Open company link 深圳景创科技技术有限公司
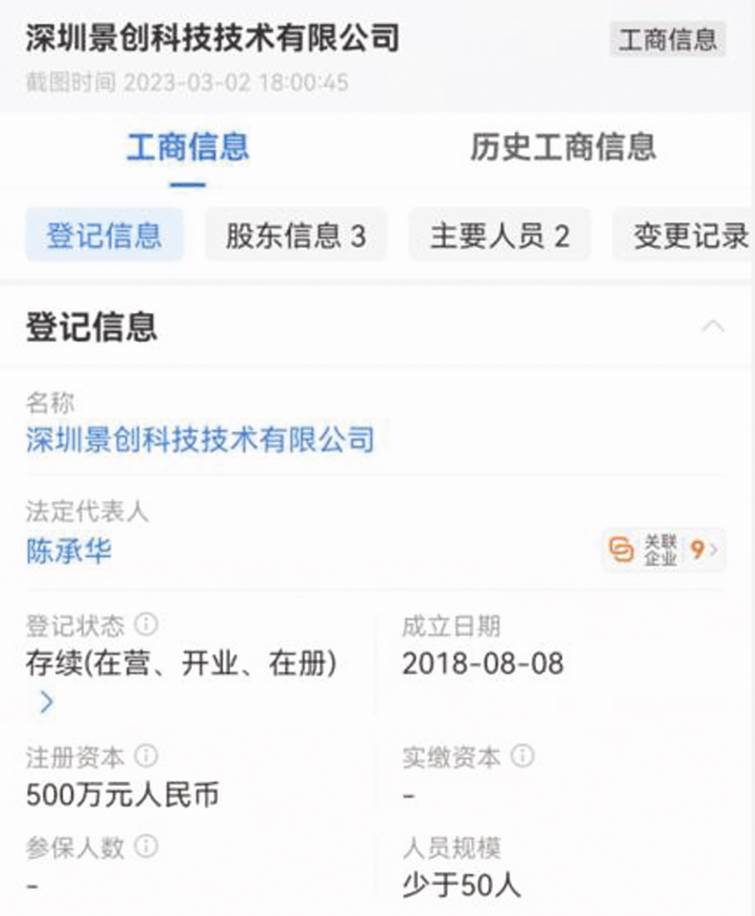Viewport: 755px width, 916px height. (200, 439)
